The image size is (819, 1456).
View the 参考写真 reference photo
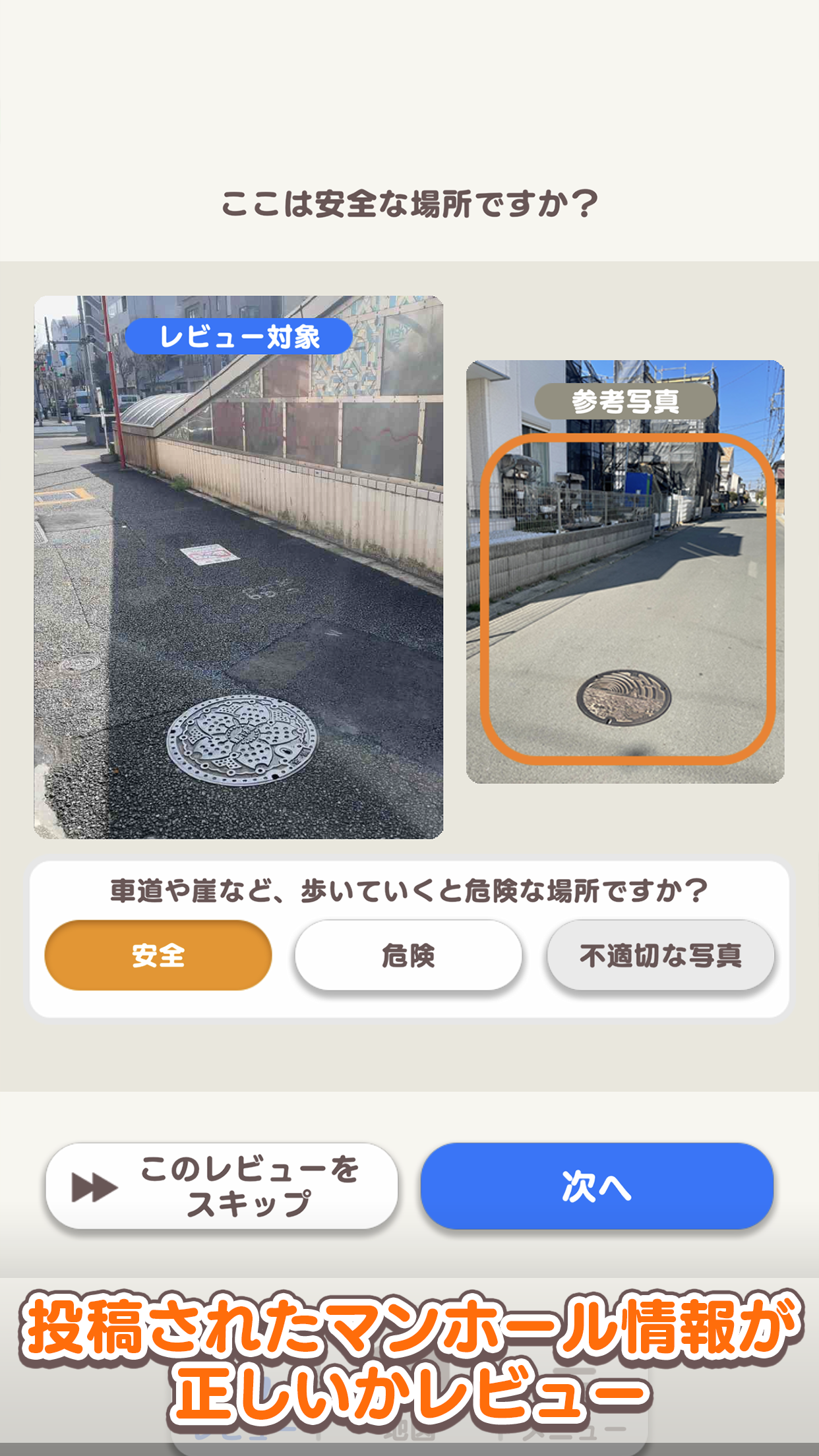coord(625,572)
